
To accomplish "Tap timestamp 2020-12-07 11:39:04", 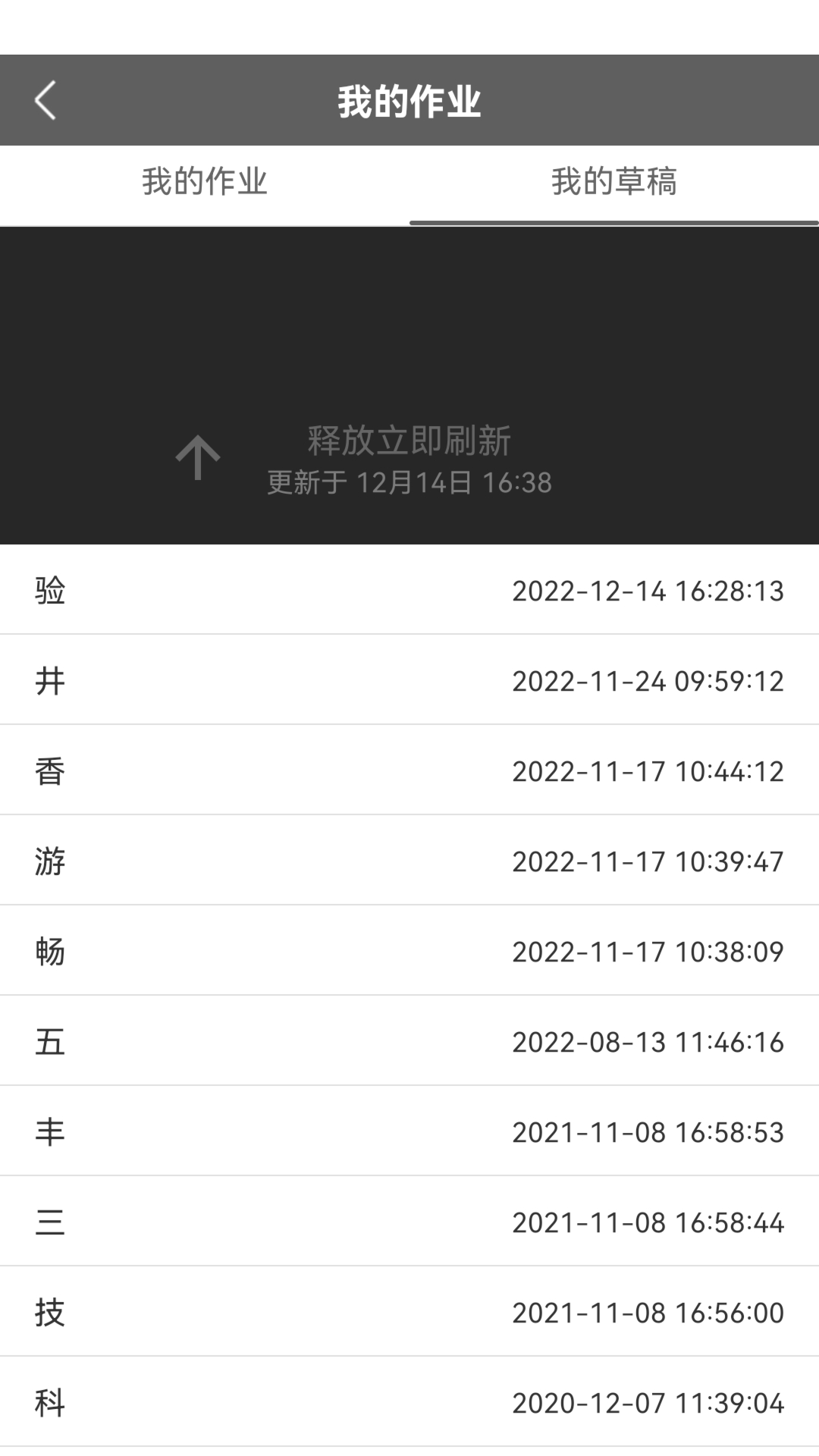I will pos(648,1404).
